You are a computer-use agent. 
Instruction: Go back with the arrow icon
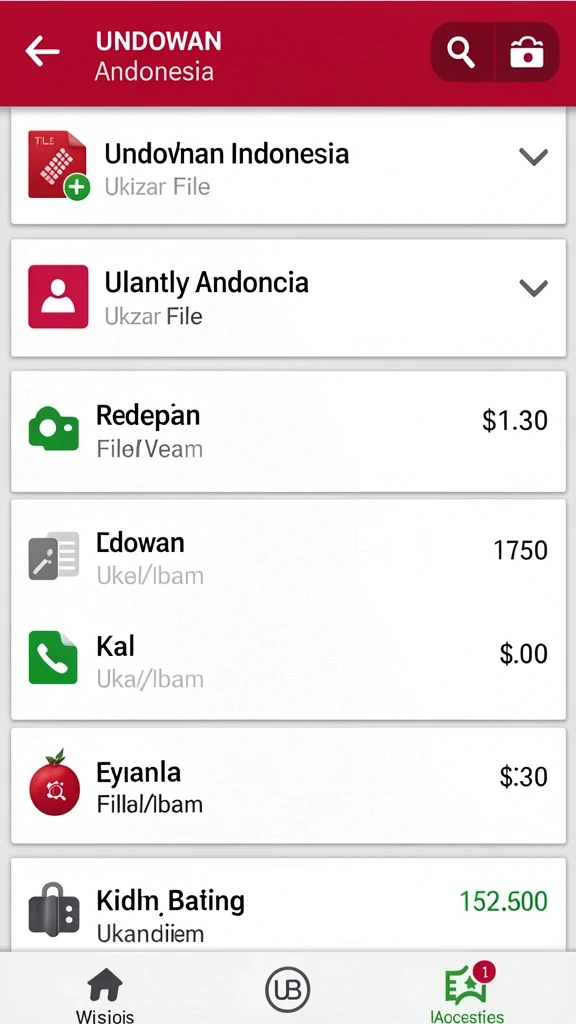(42, 52)
